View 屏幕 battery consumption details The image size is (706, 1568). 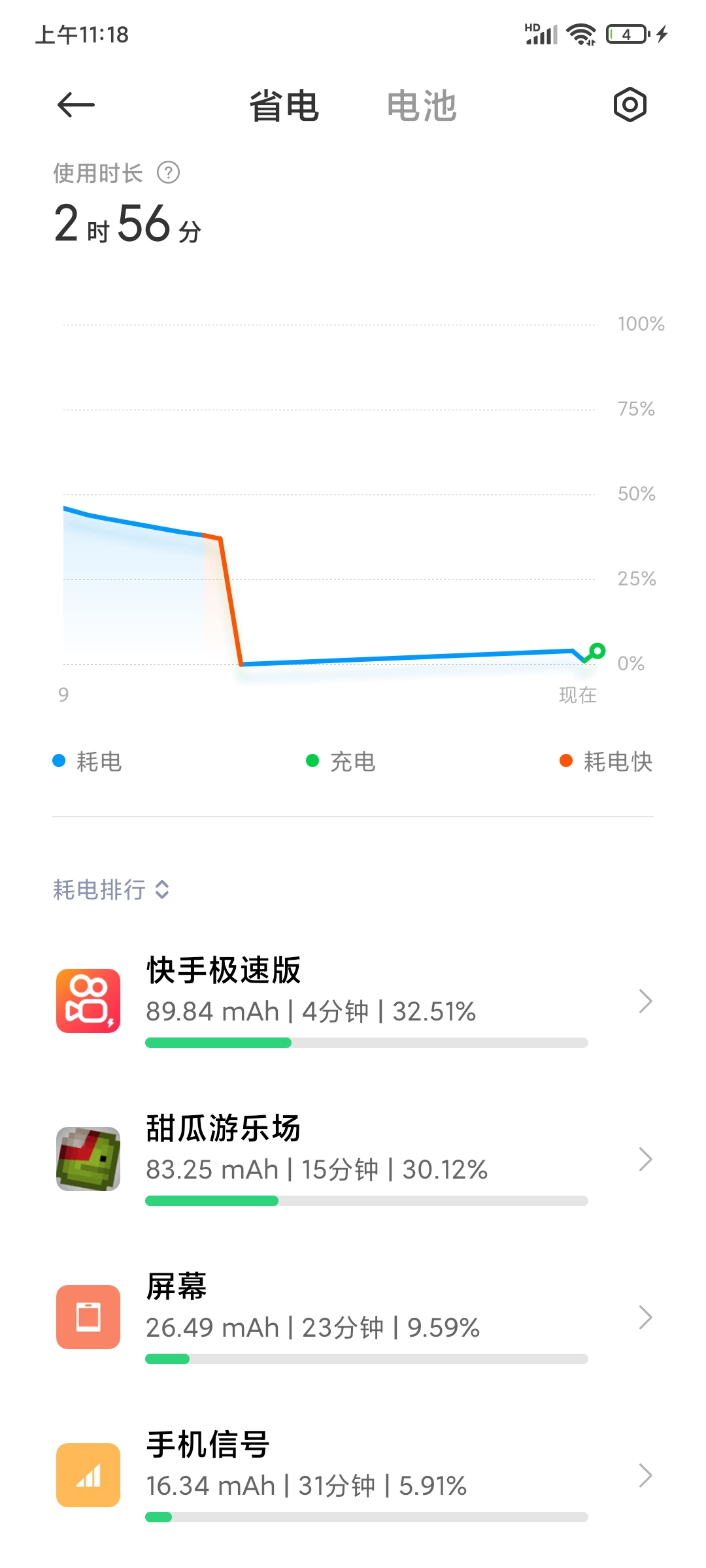353,1317
